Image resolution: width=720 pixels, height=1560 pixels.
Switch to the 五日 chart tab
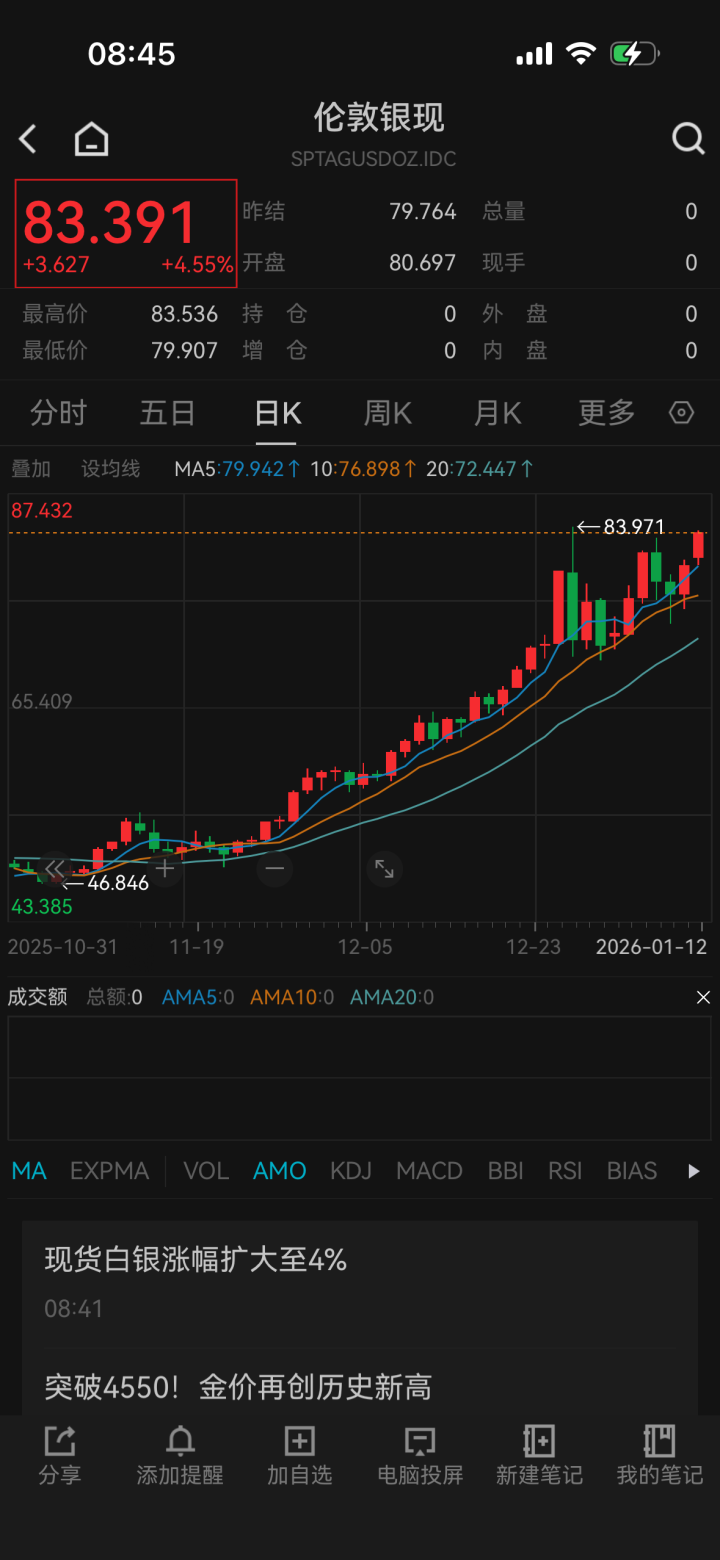click(167, 413)
